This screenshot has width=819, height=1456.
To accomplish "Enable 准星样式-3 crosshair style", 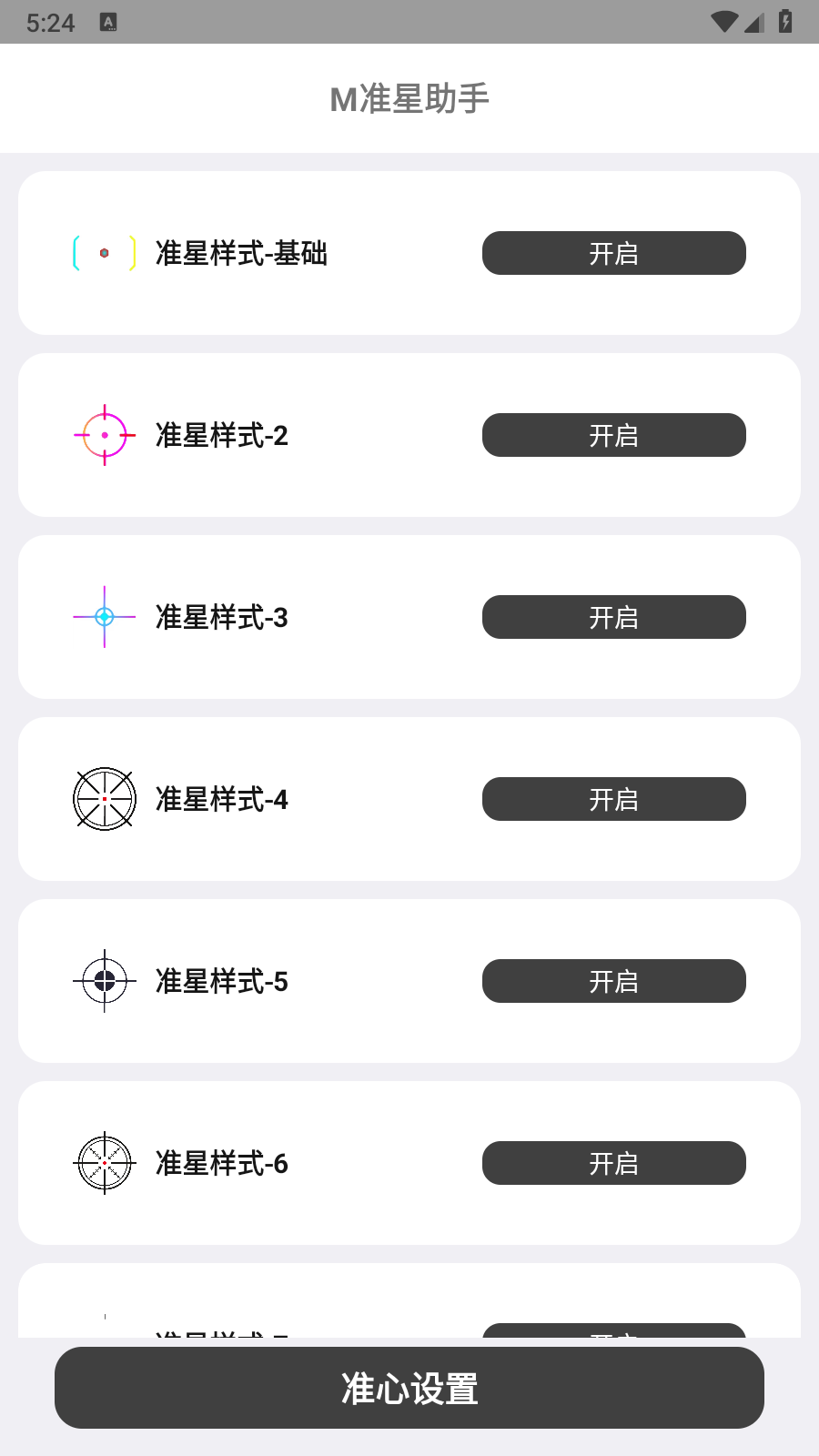I will [613, 617].
